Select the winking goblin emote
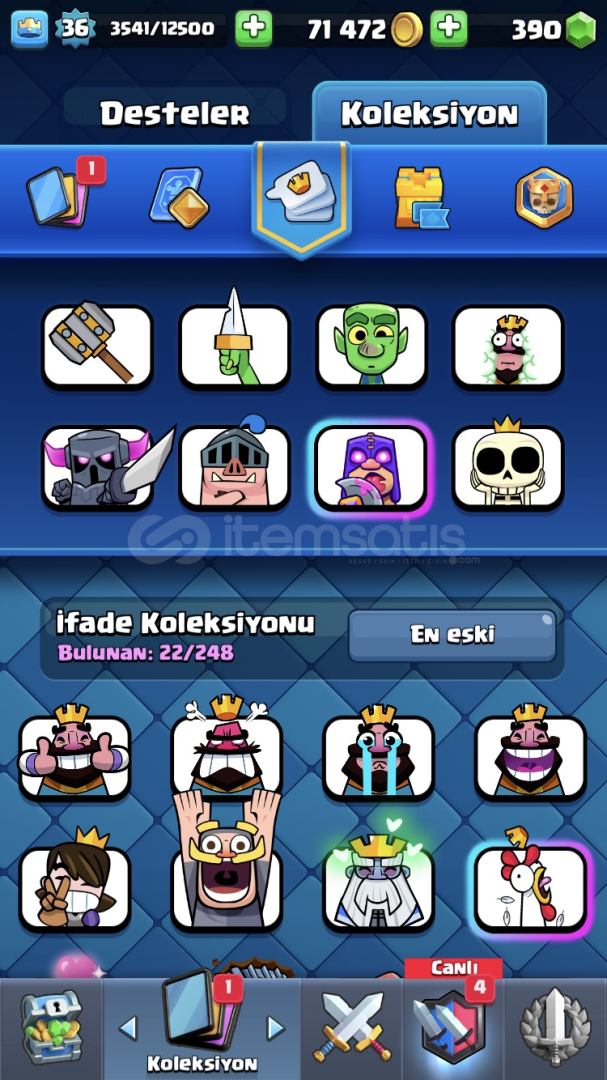This screenshot has height=1080, width=607. click(372, 346)
